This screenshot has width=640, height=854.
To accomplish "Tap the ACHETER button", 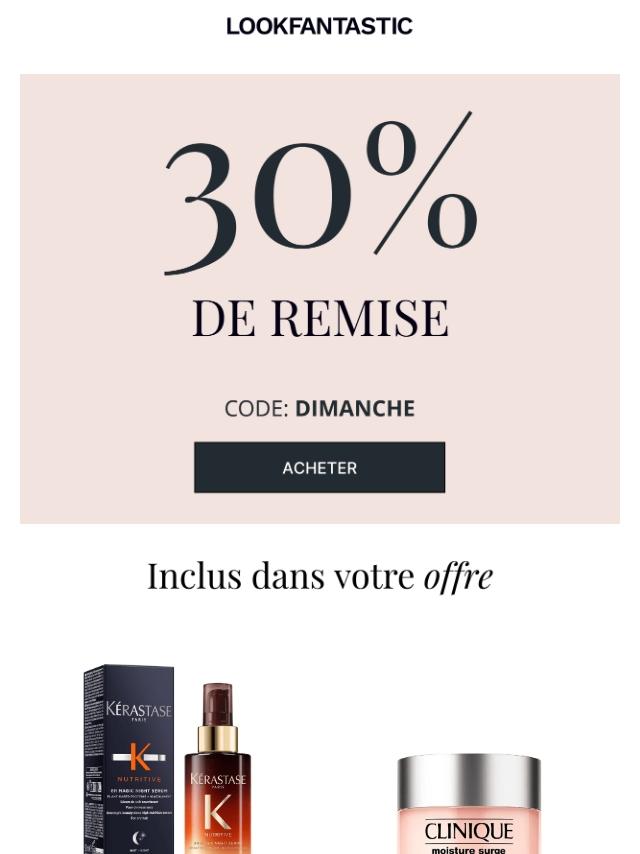I will [319, 467].
